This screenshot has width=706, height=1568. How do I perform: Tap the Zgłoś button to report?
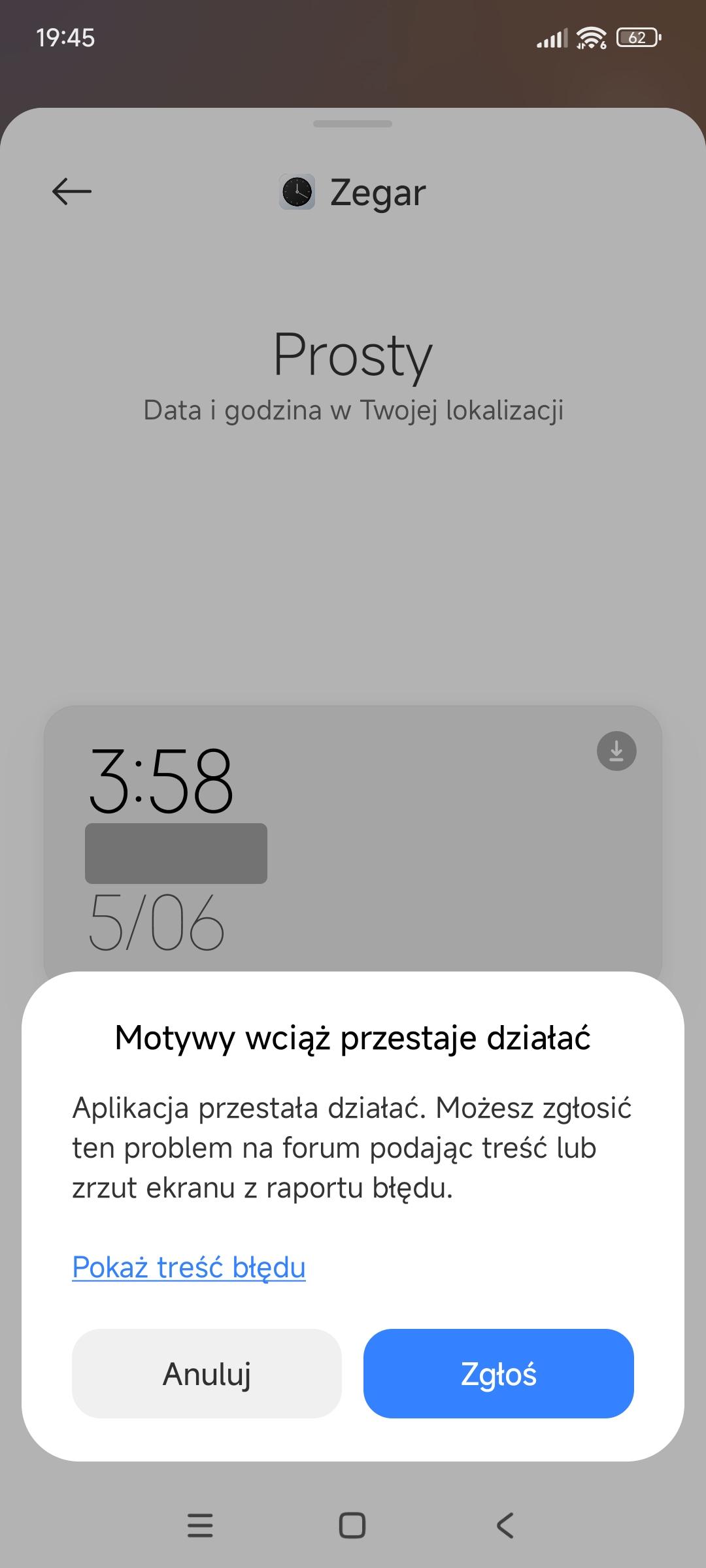click(498, 1374)
